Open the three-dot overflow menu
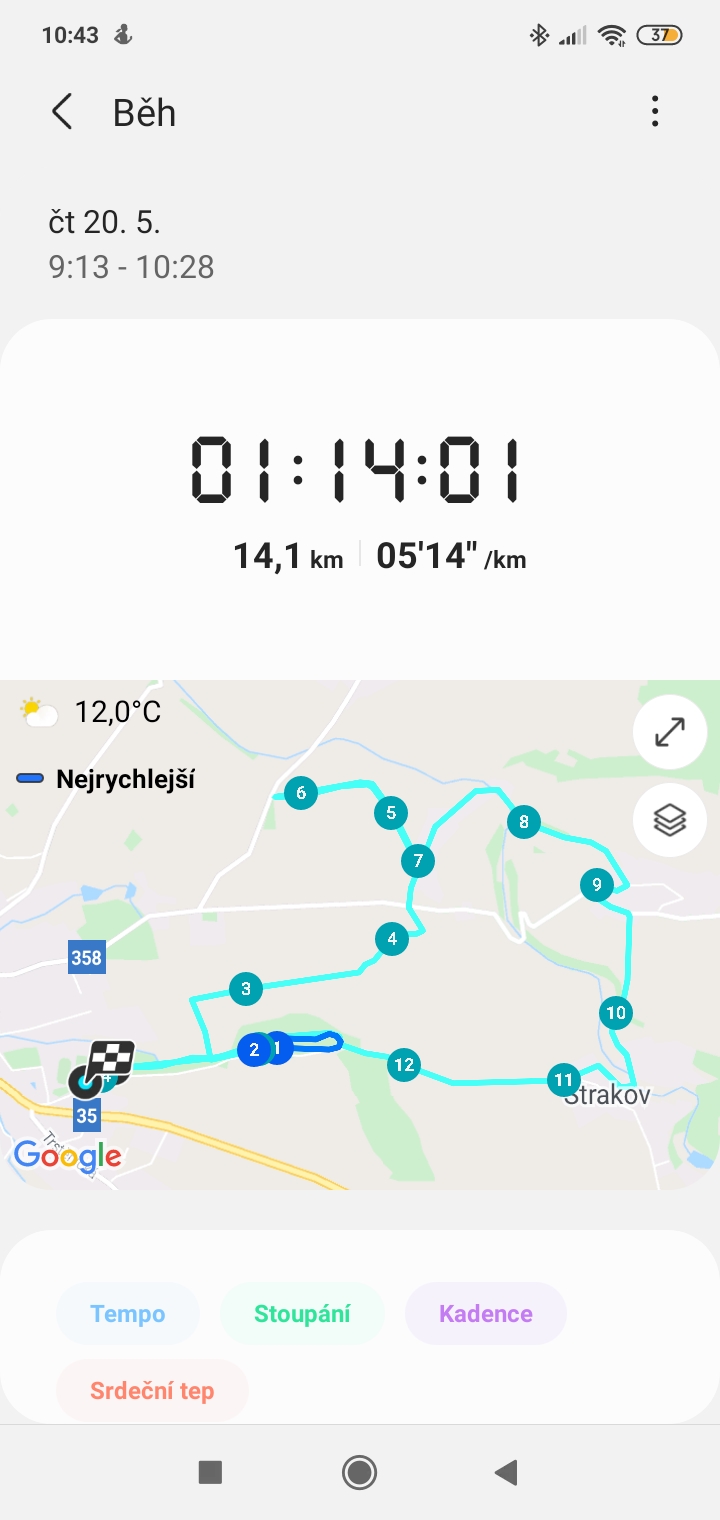The image size is (720, 1520). (x=655, y=112)
